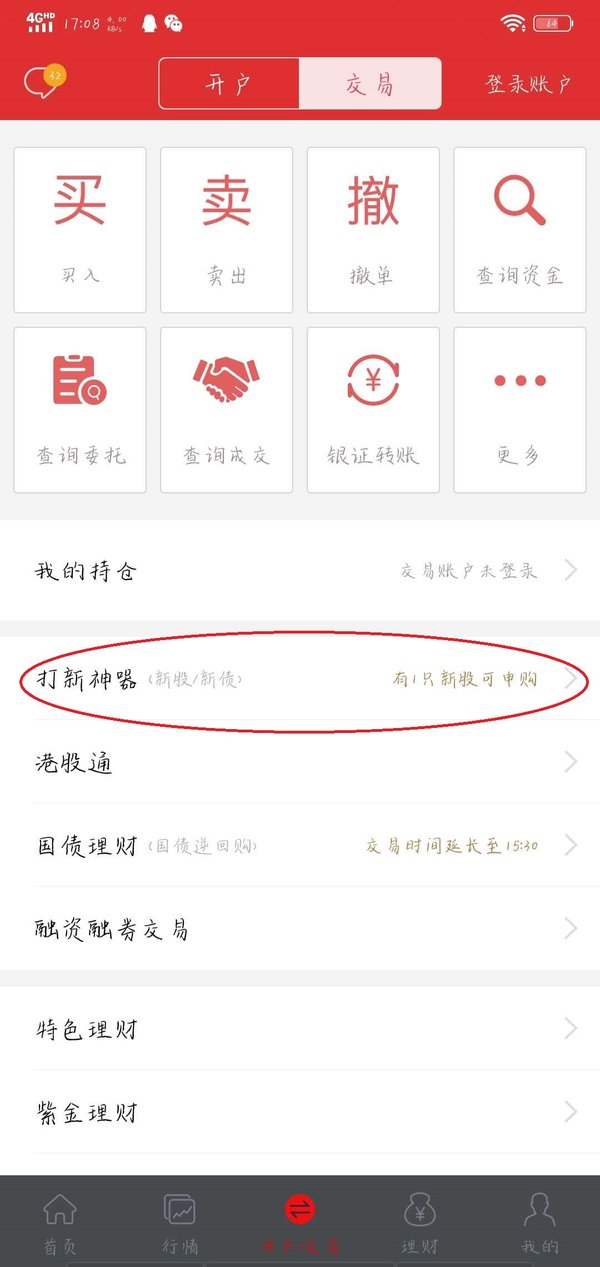Switch to the 开户 tab
This screenshot has width=600, height=1267.
[x=229, y=84]
